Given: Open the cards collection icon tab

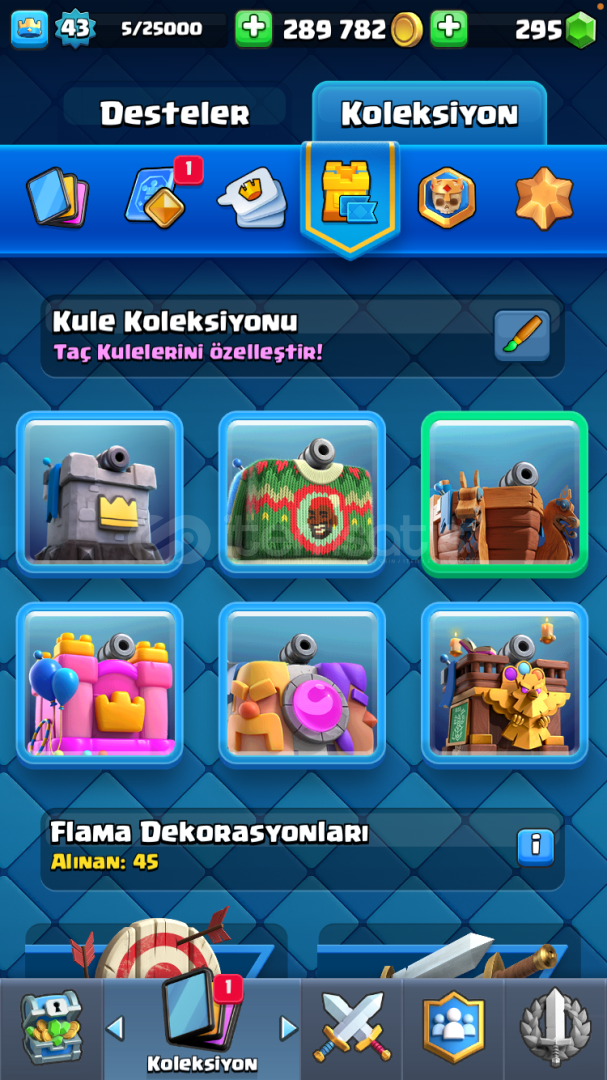Looking at the screenshot, I should coord(57,197).
